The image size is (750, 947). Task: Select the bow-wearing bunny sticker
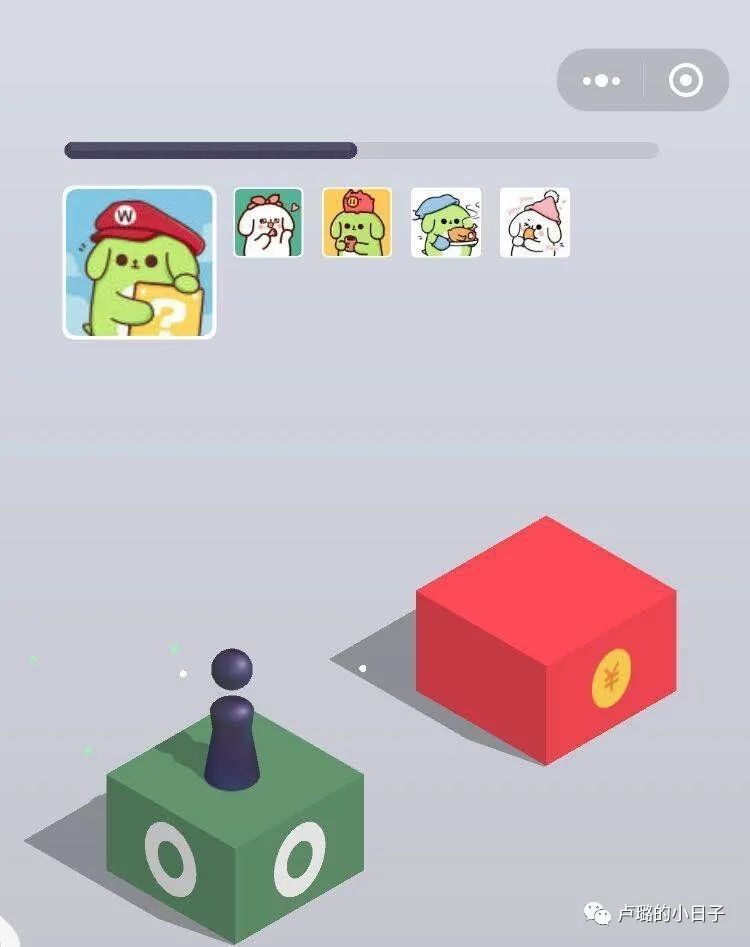267,224
